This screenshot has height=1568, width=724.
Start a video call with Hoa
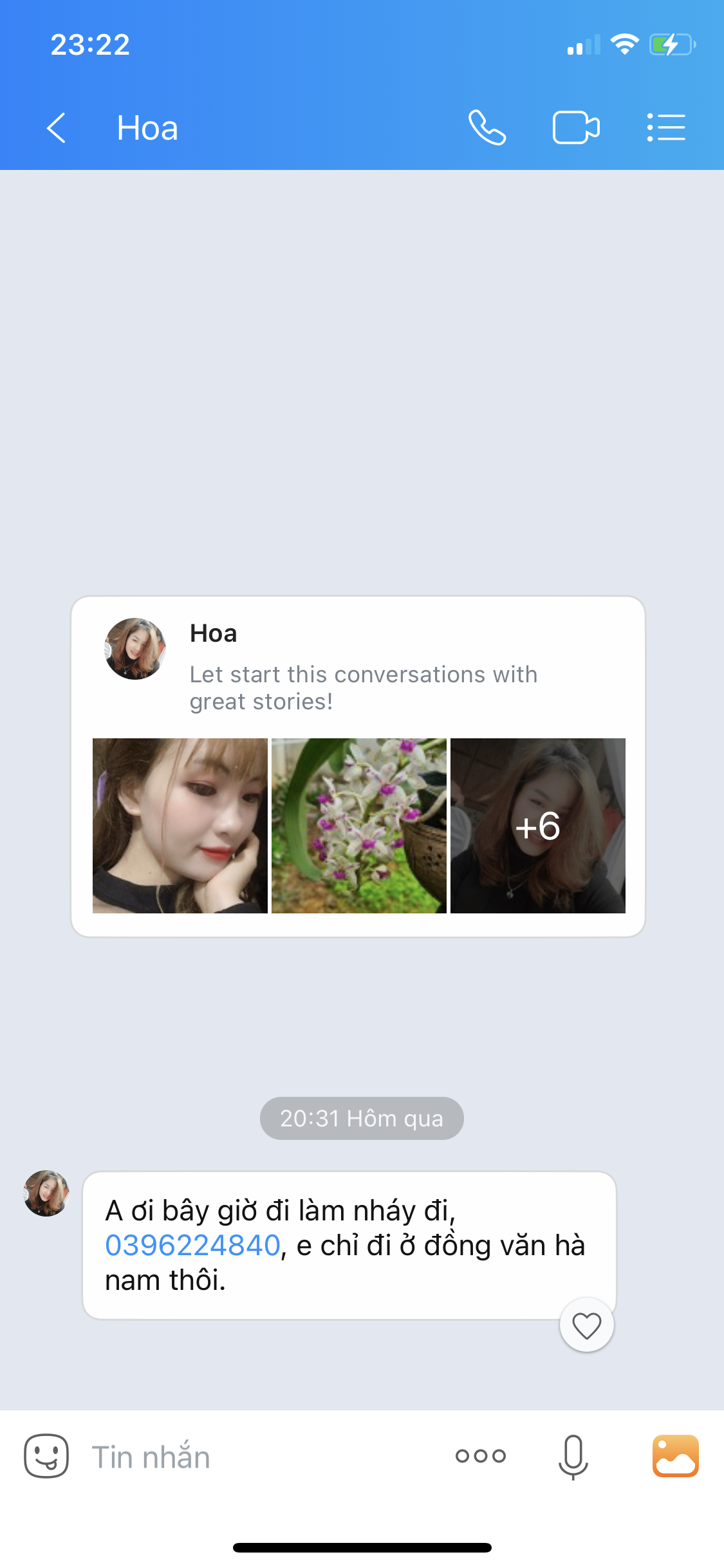click(576, 127)
